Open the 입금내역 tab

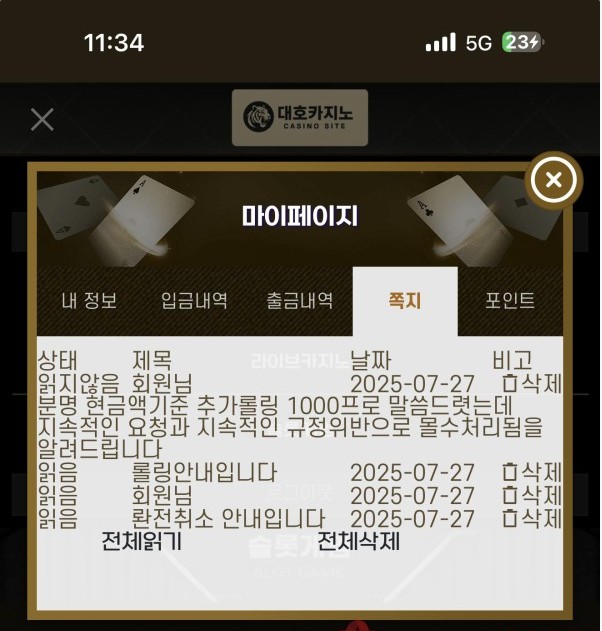[x=194, y=301]
